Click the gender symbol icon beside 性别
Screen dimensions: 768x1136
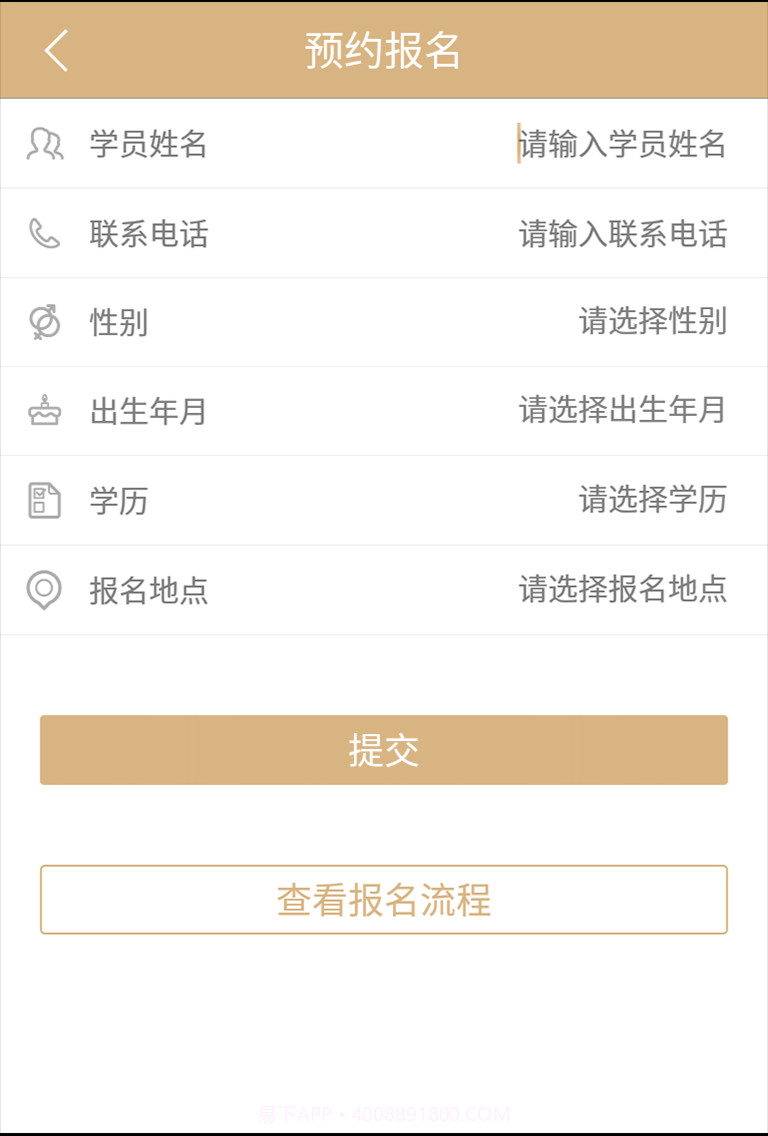click(x=45, y=322)
